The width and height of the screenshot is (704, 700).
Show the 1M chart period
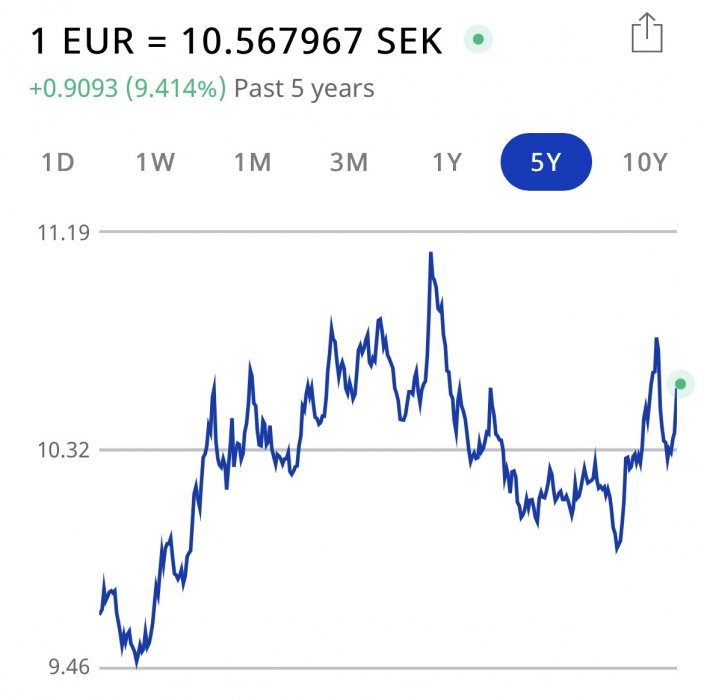(x=252, y=162)
